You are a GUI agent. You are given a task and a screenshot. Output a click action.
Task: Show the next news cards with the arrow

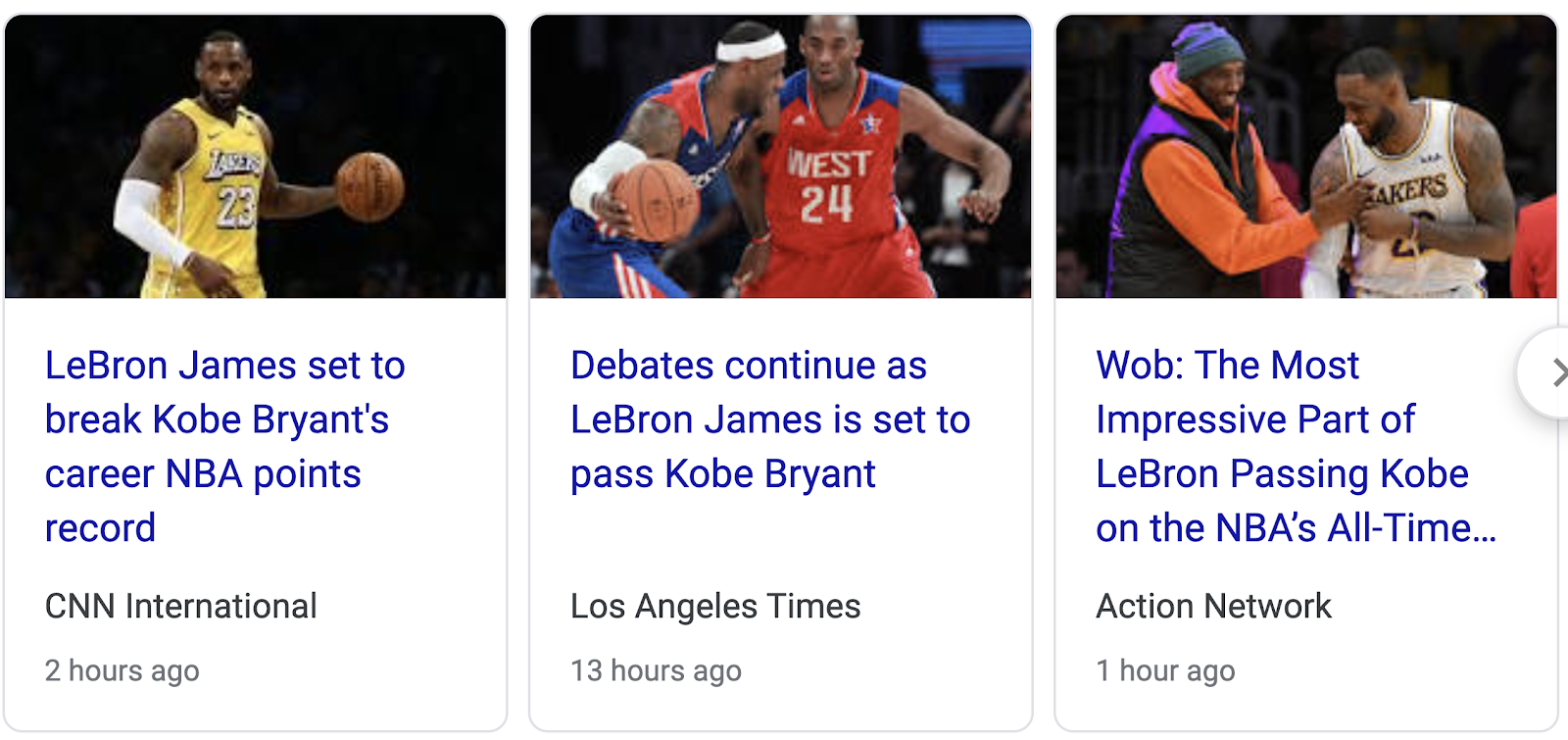[x=1555, y=373]
